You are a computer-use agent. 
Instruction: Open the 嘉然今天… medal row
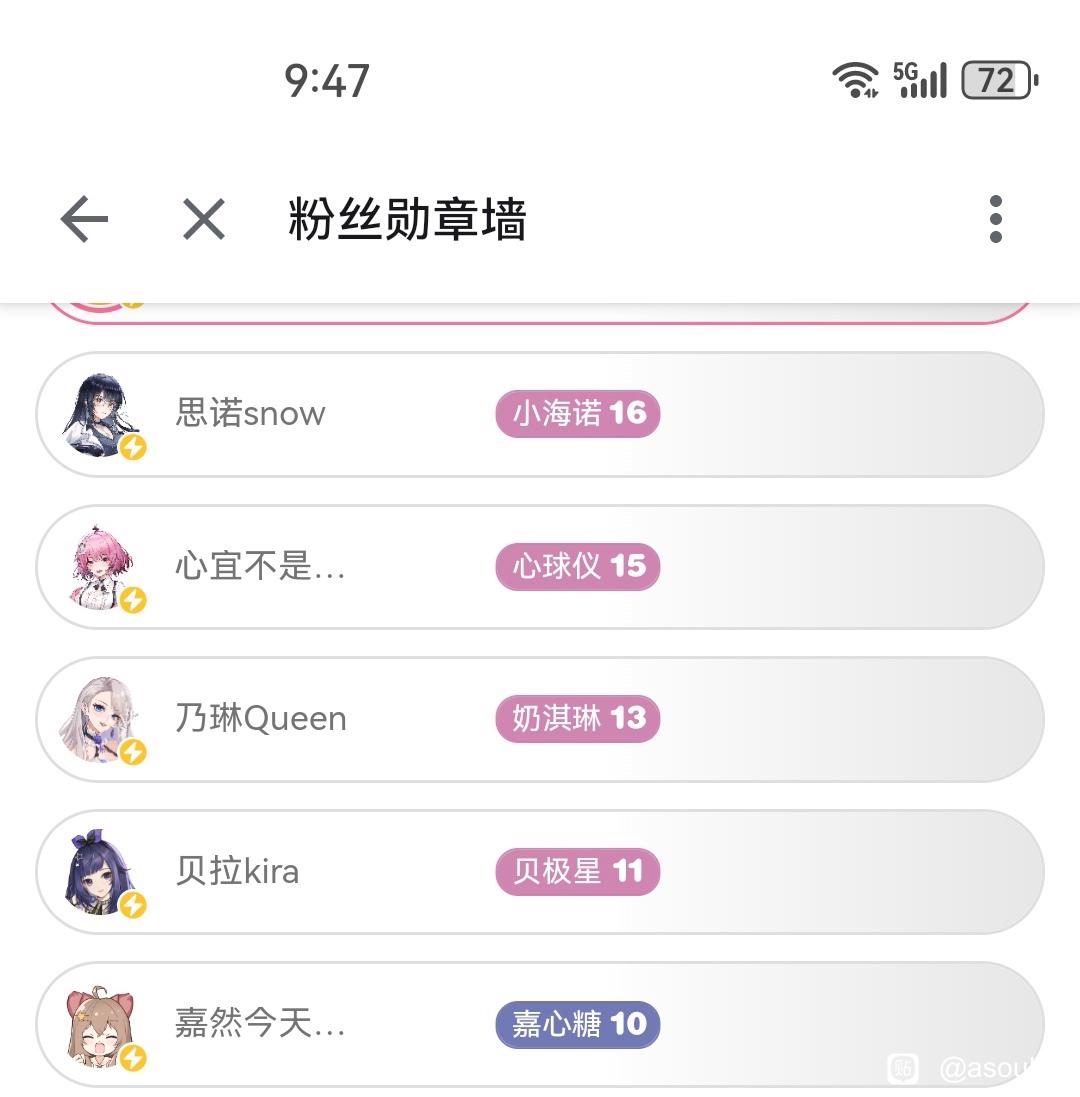[x=540, y=1025]
